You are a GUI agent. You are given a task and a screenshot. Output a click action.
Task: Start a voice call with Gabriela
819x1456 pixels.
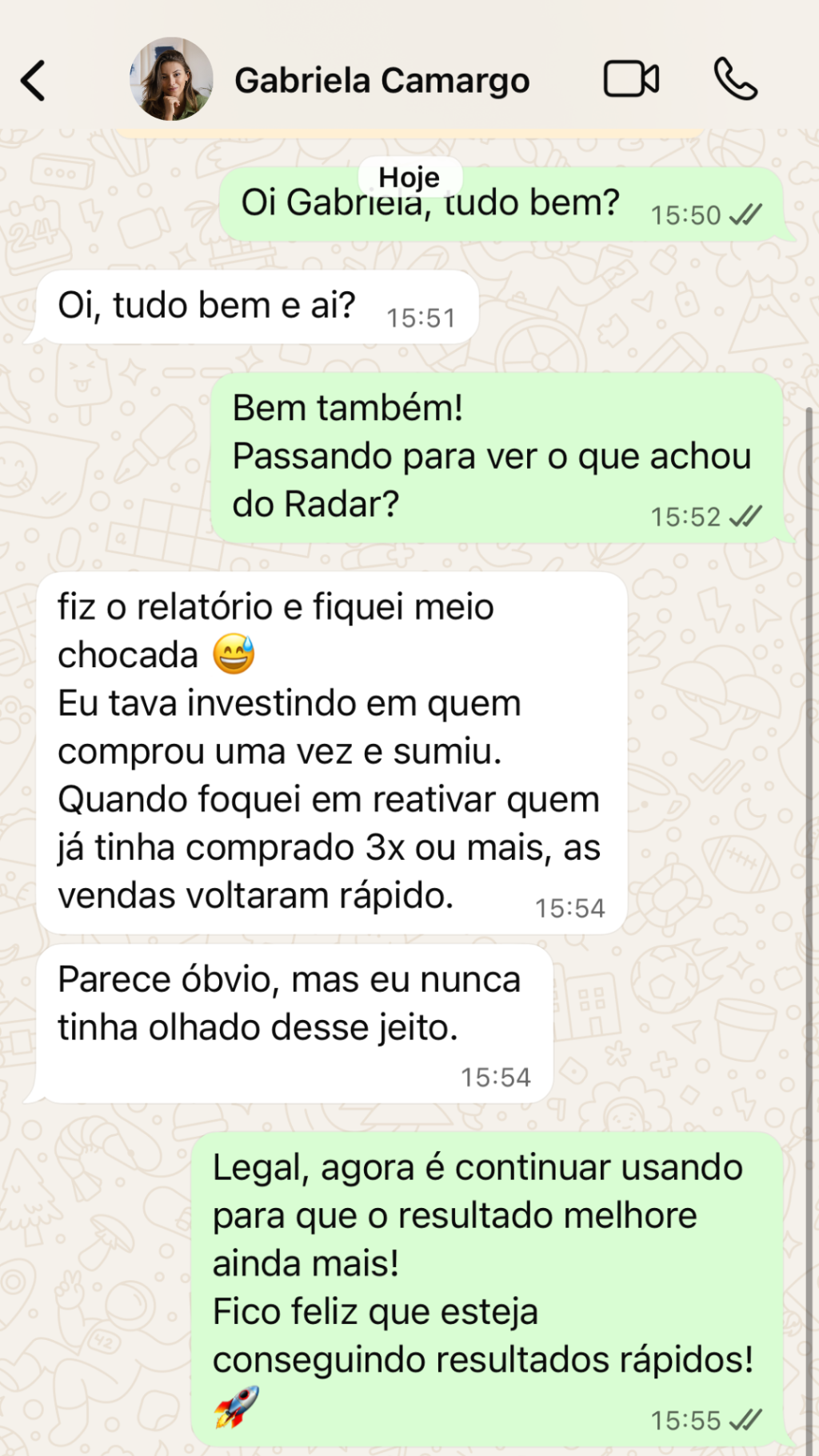tap(735, 79)
